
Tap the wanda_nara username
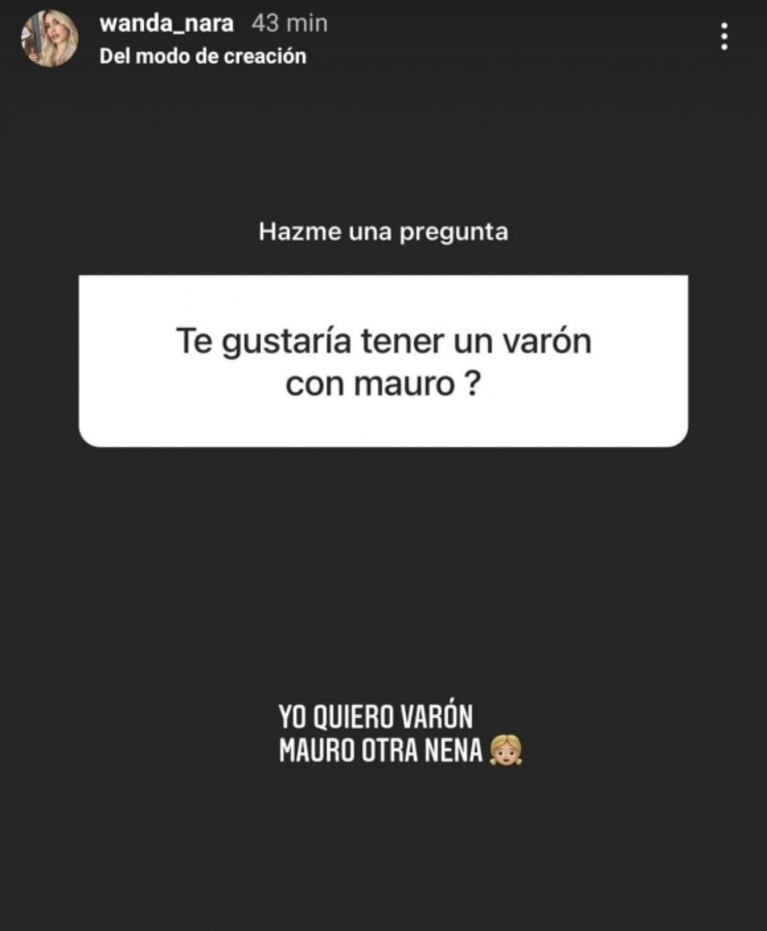pos(166,22)
